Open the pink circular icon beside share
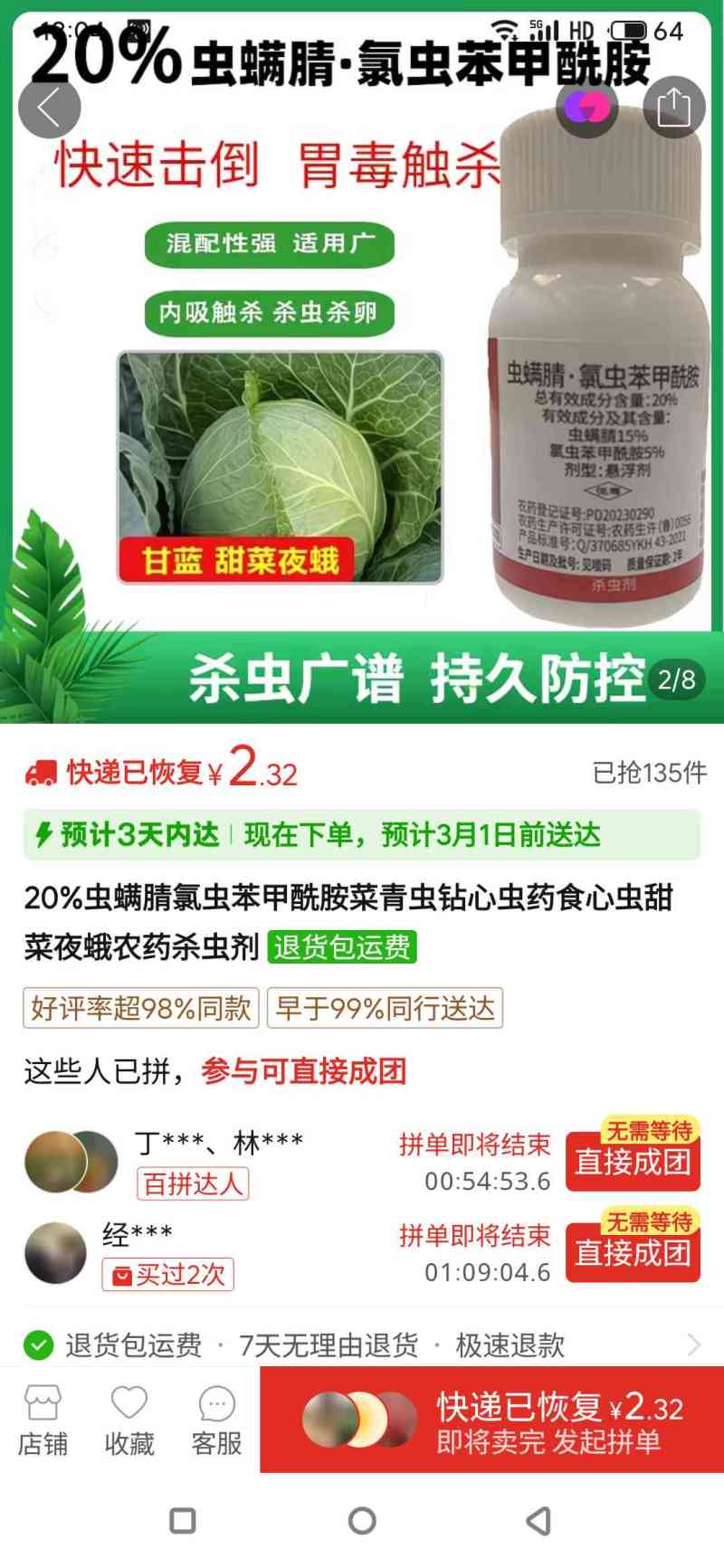 pos(587,108)
